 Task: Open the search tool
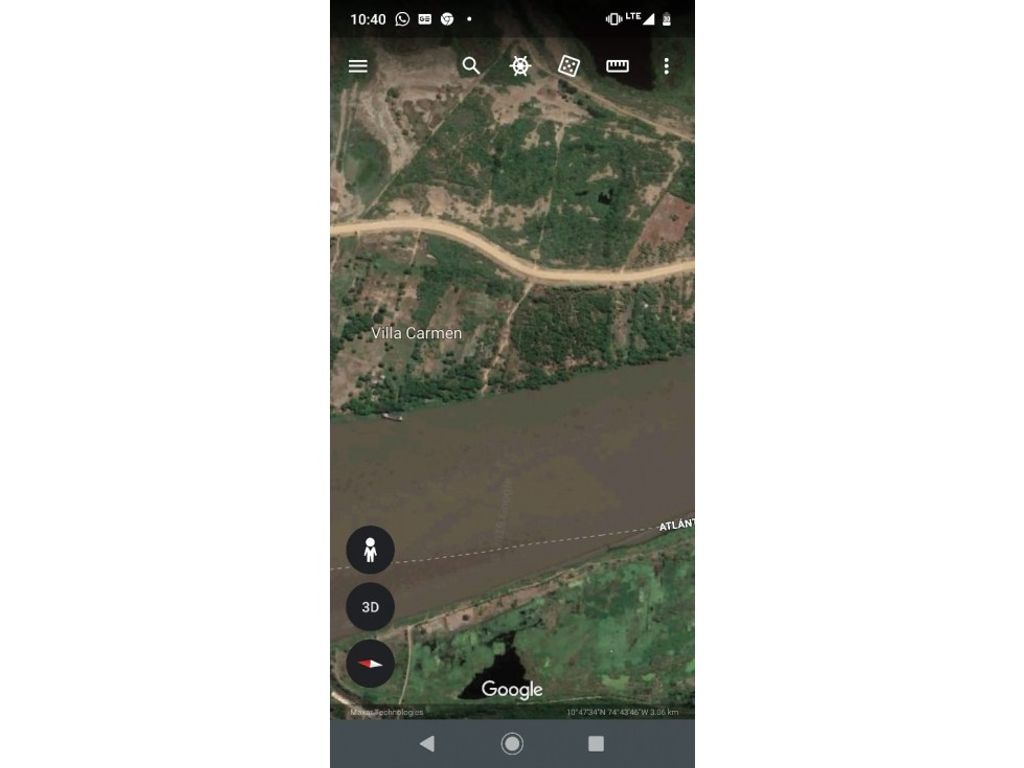[x=471, y=66]
